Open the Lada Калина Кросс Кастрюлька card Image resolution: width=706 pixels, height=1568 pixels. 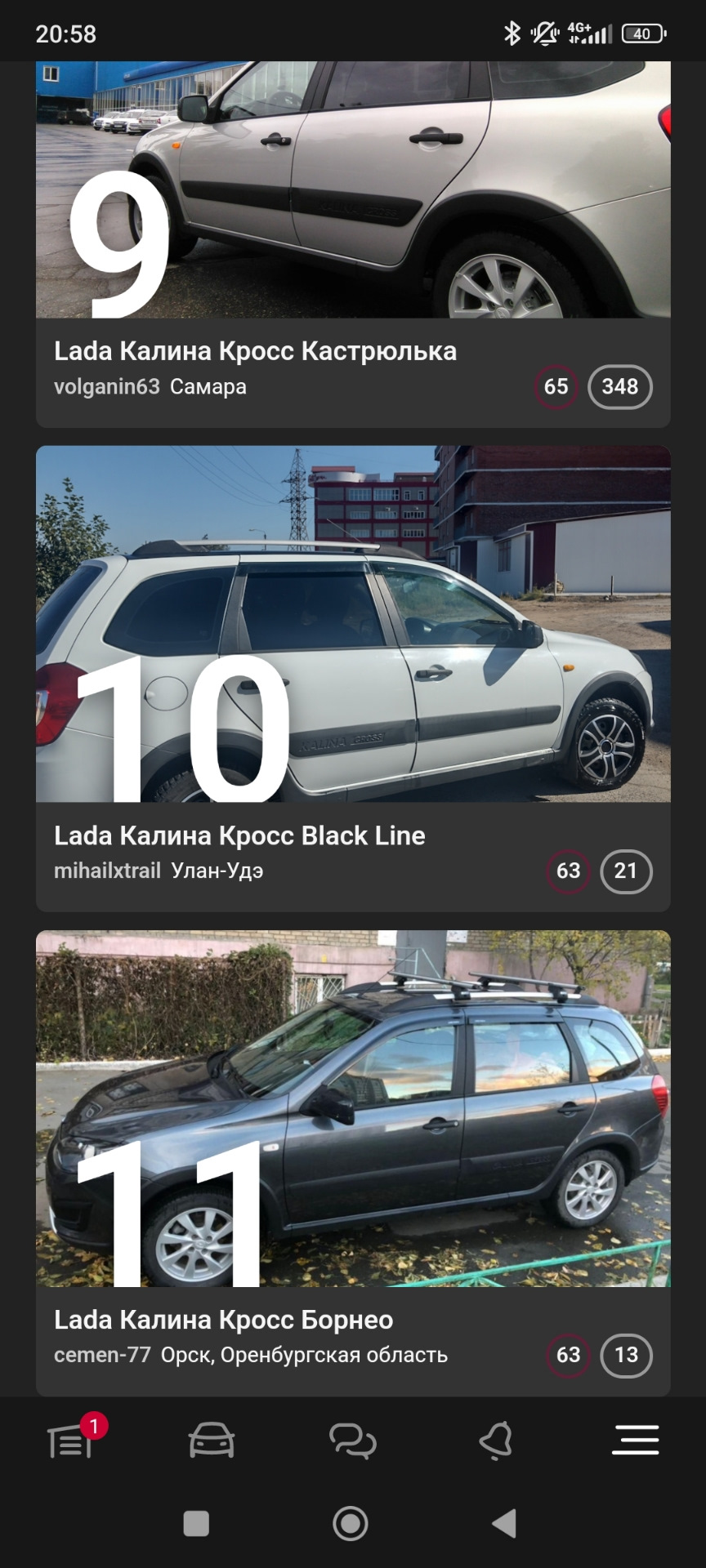(x=255, y=351)
